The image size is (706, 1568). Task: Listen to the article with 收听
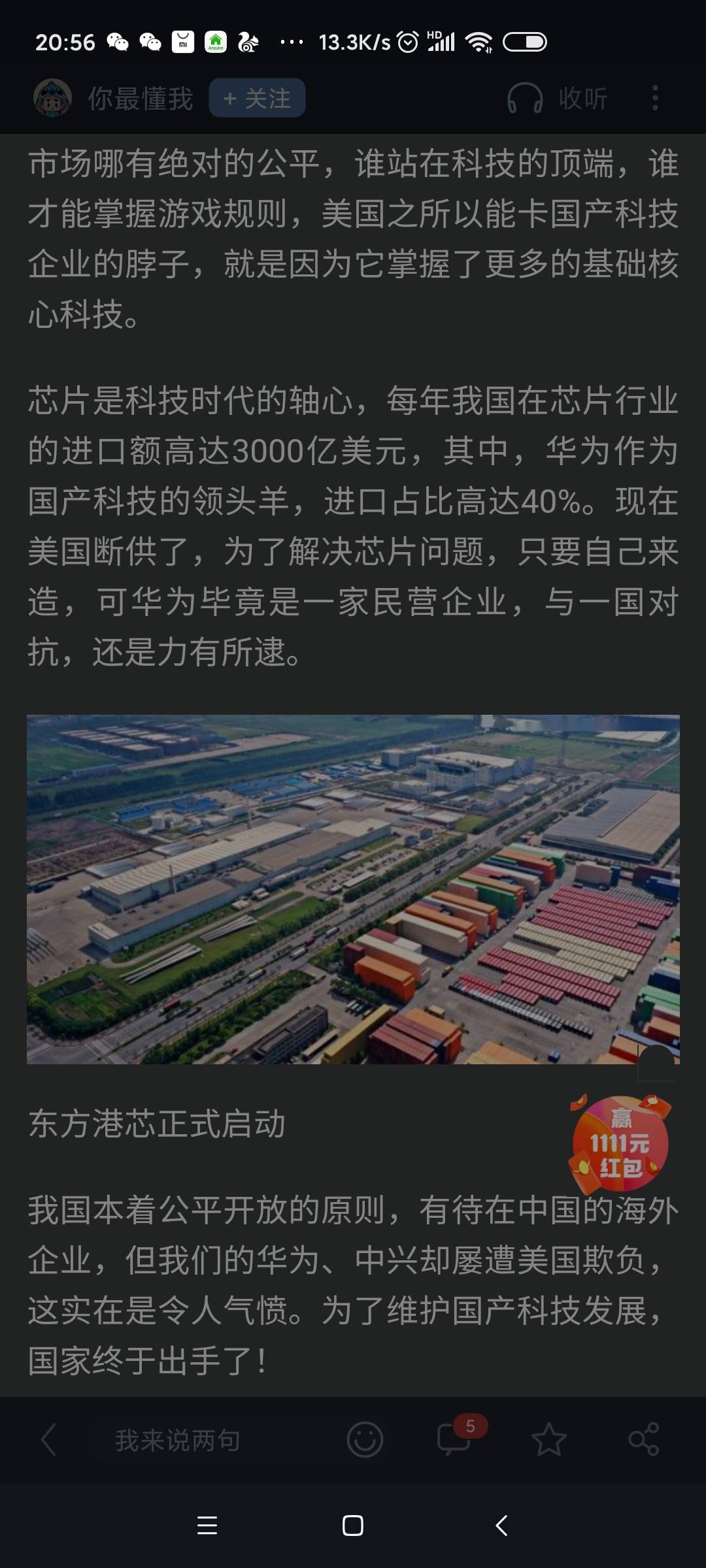pos(558,99)
